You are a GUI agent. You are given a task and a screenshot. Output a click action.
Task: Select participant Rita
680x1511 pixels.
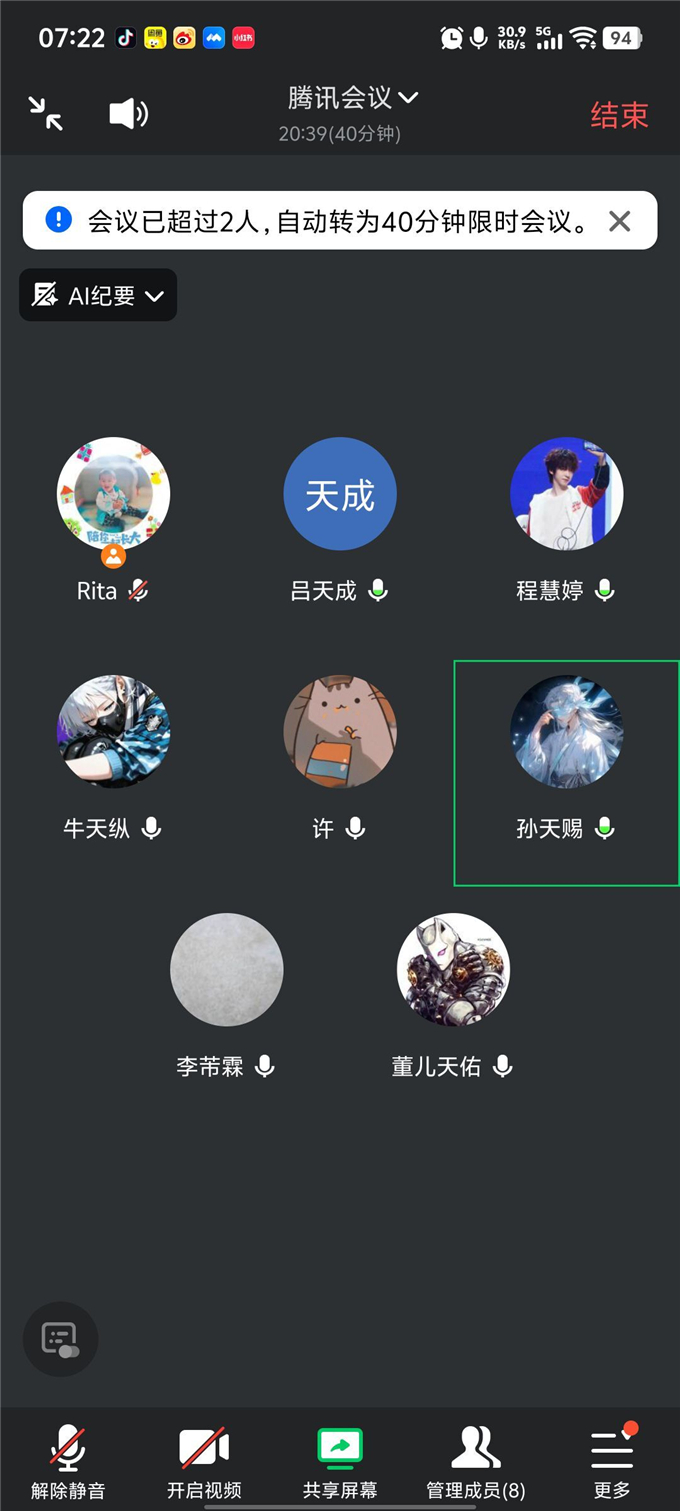click(113, 495)
